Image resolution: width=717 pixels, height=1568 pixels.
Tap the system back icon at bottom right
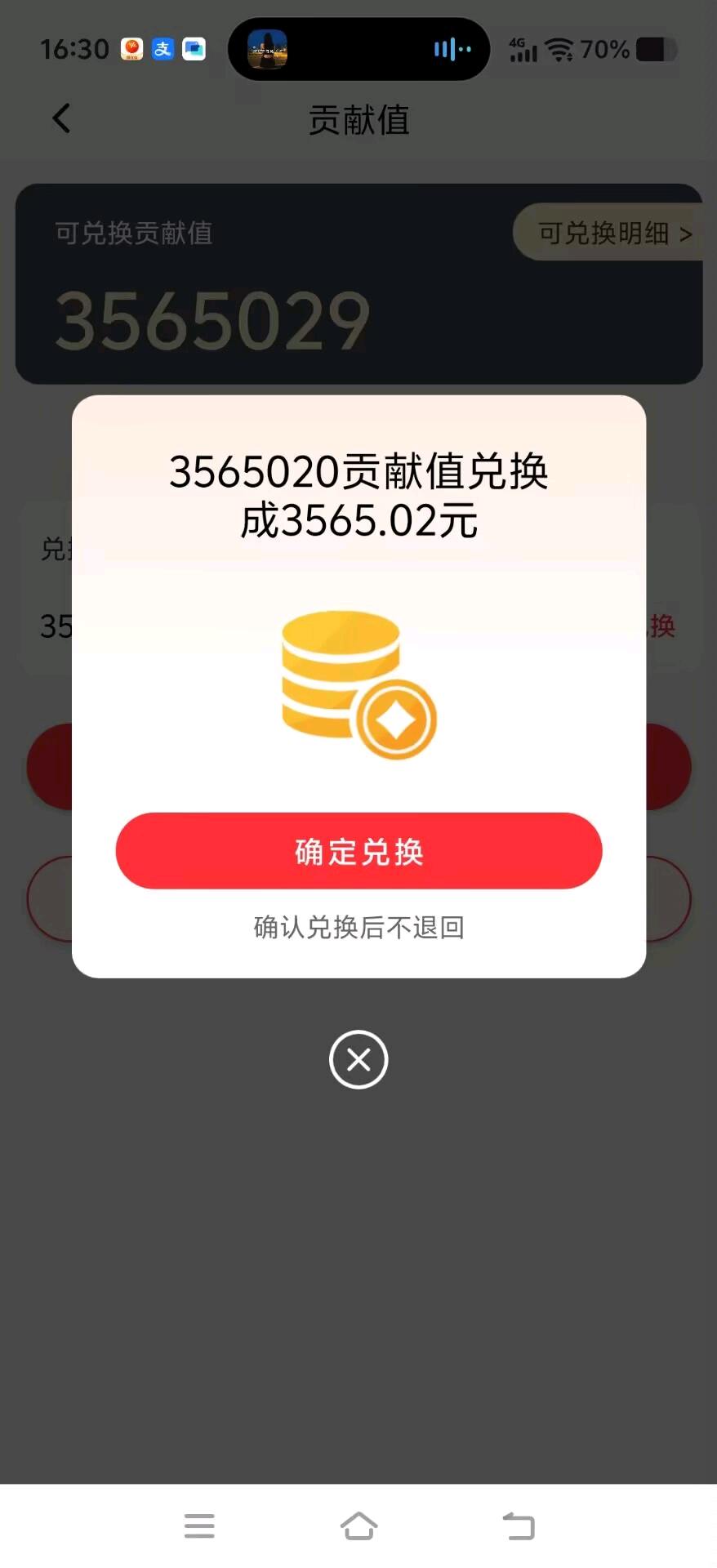pyautogui.click(x=518, y=1526)
